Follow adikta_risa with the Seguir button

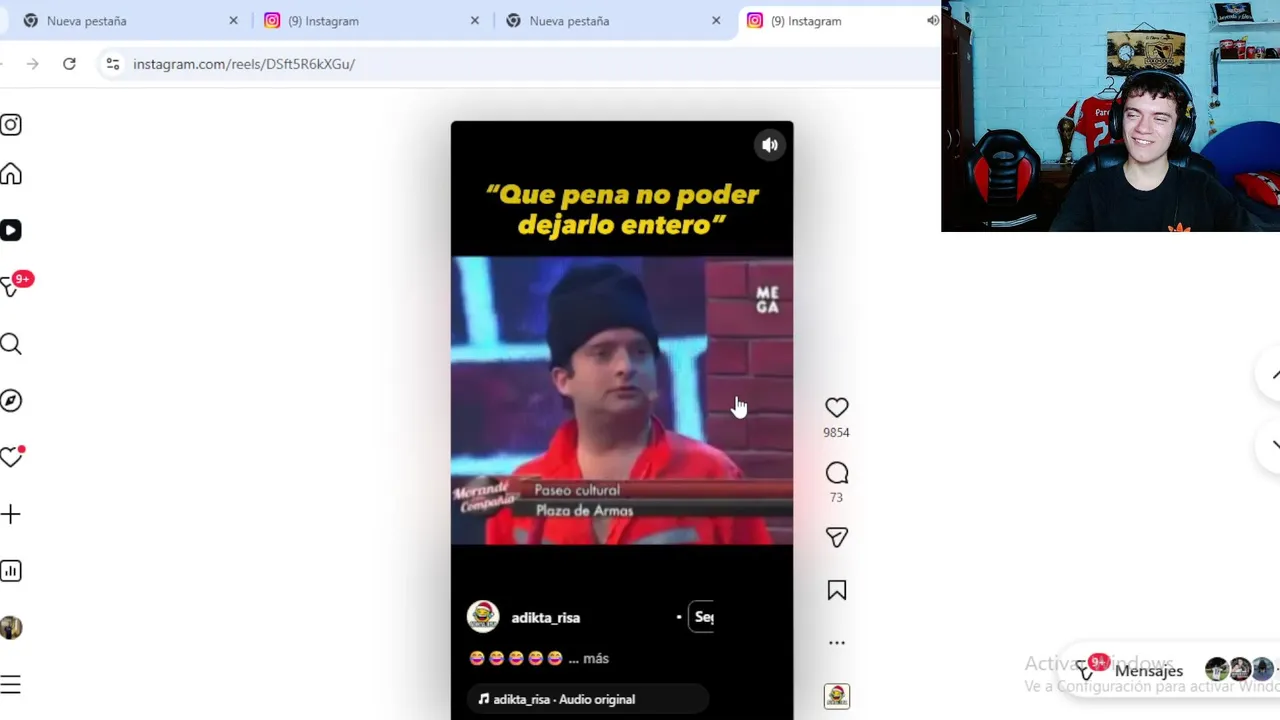tap(703, 617)
